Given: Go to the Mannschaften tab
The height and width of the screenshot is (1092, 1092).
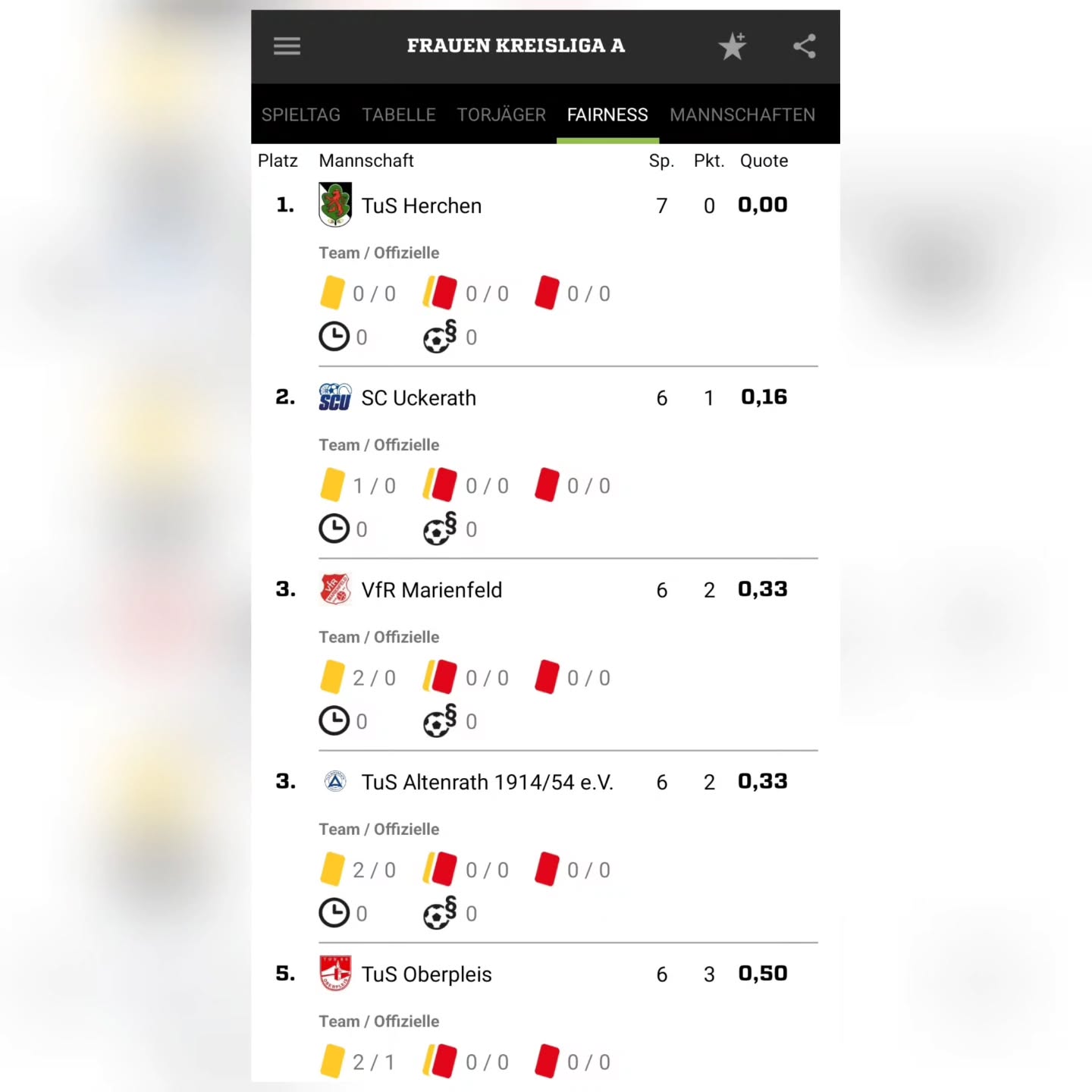Looking at the screenshot, I should (x=742, y=115).
